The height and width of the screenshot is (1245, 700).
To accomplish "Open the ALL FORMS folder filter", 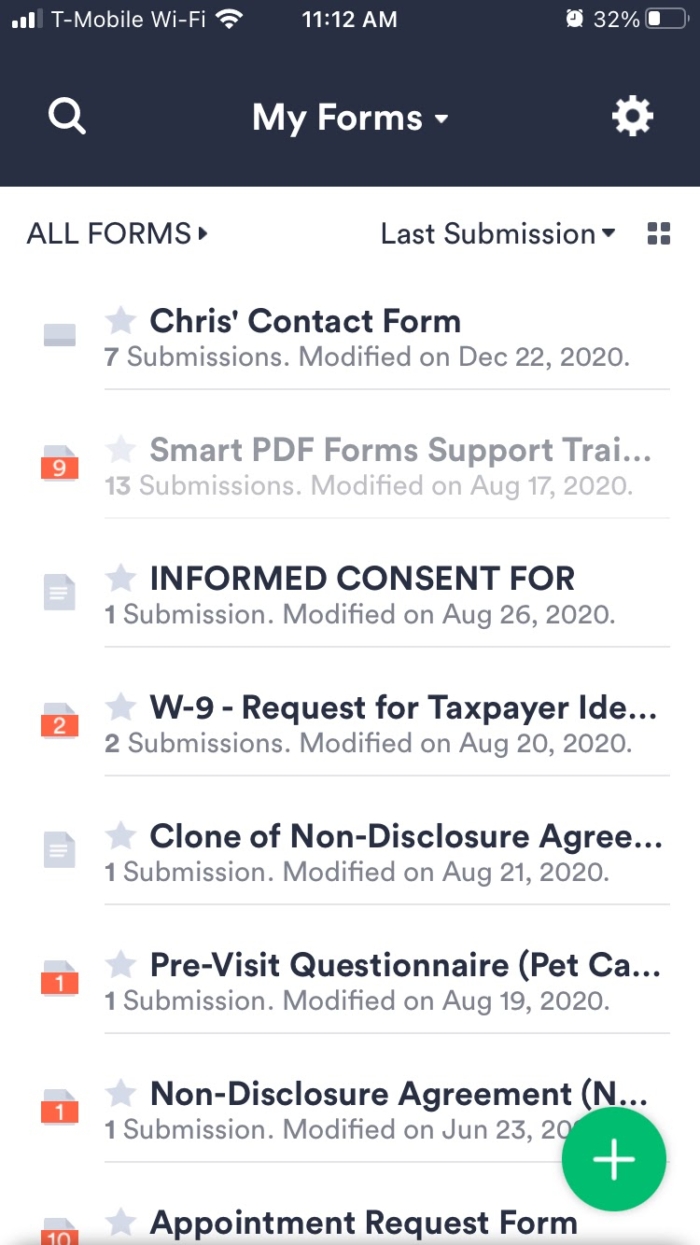I will coord(117,234).
